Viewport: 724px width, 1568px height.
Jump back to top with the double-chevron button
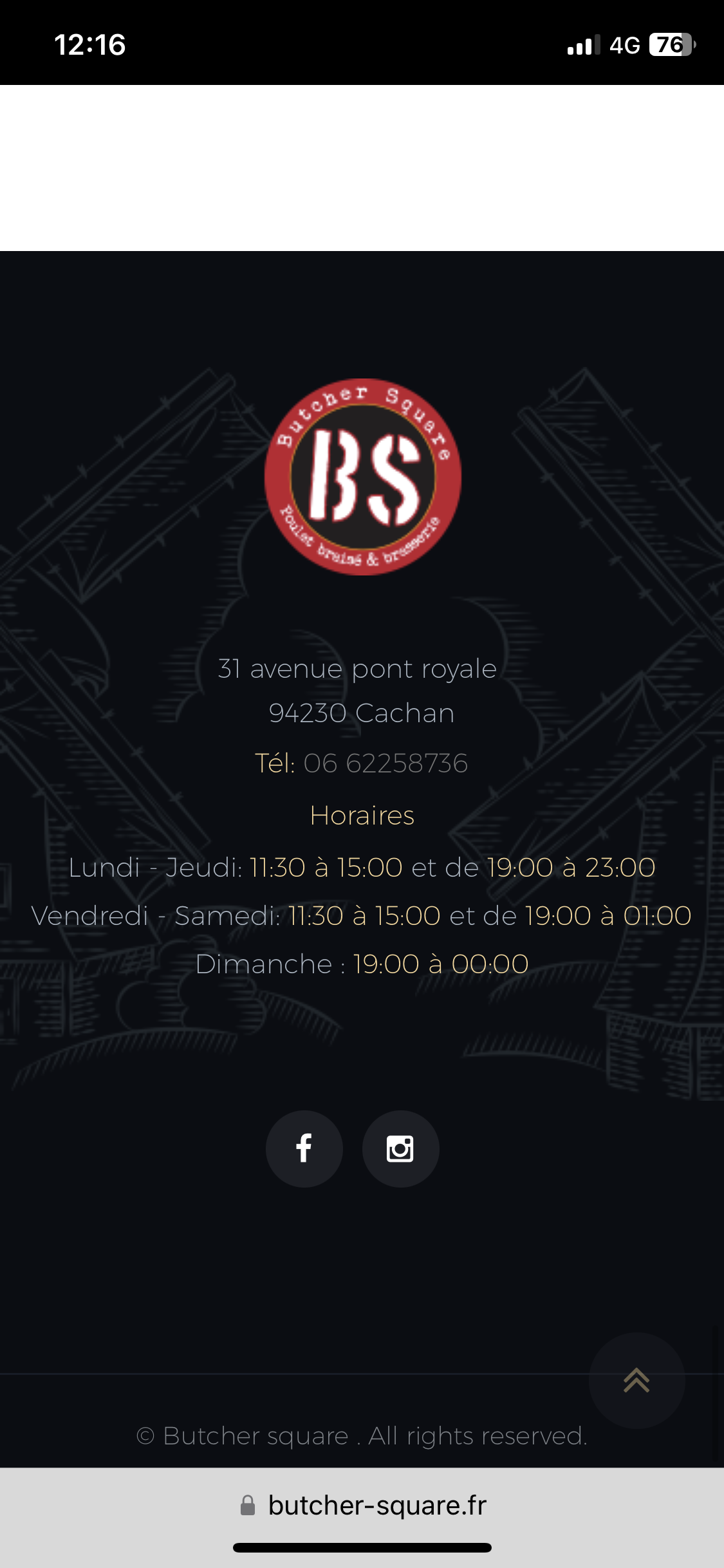(x=636, y=1380)
